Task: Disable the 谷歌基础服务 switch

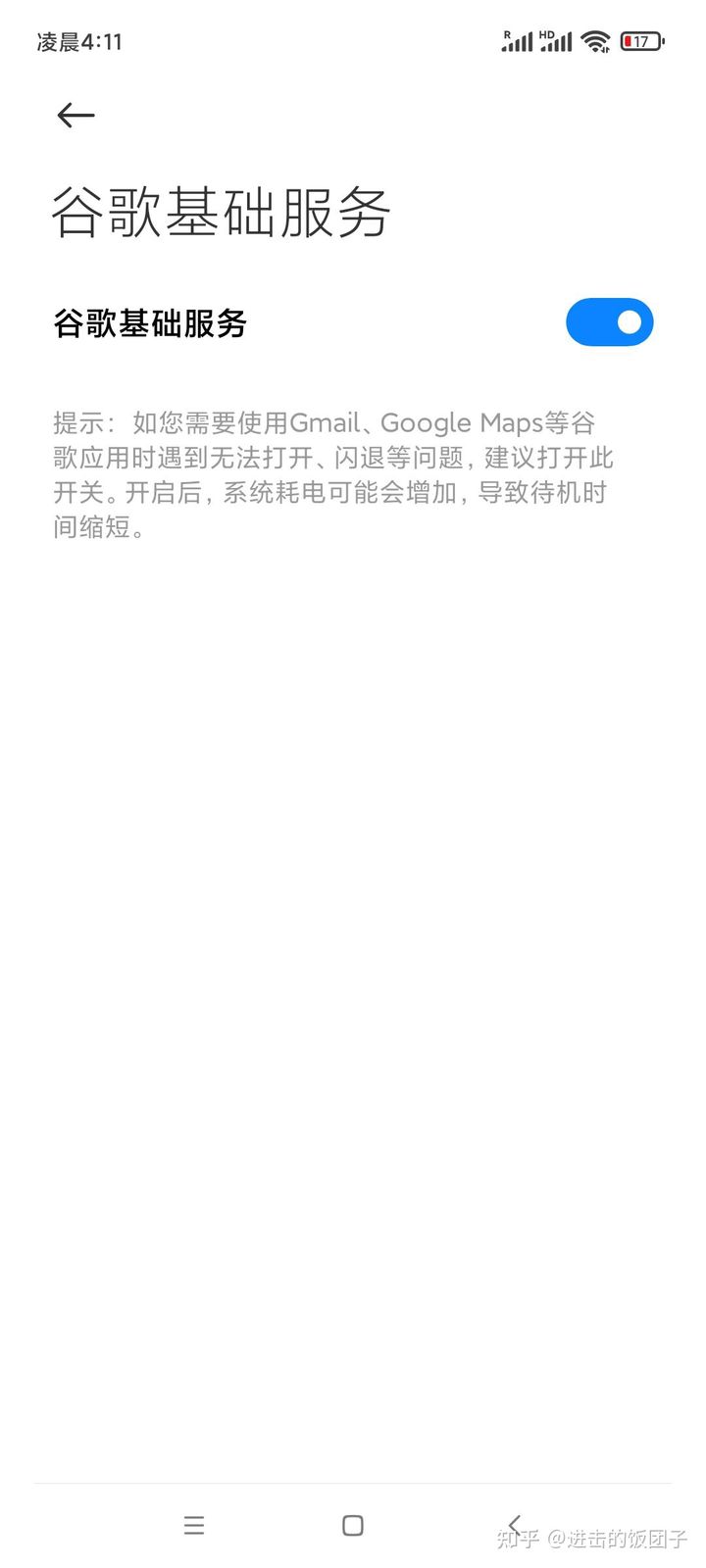Action: coord(609,322)
